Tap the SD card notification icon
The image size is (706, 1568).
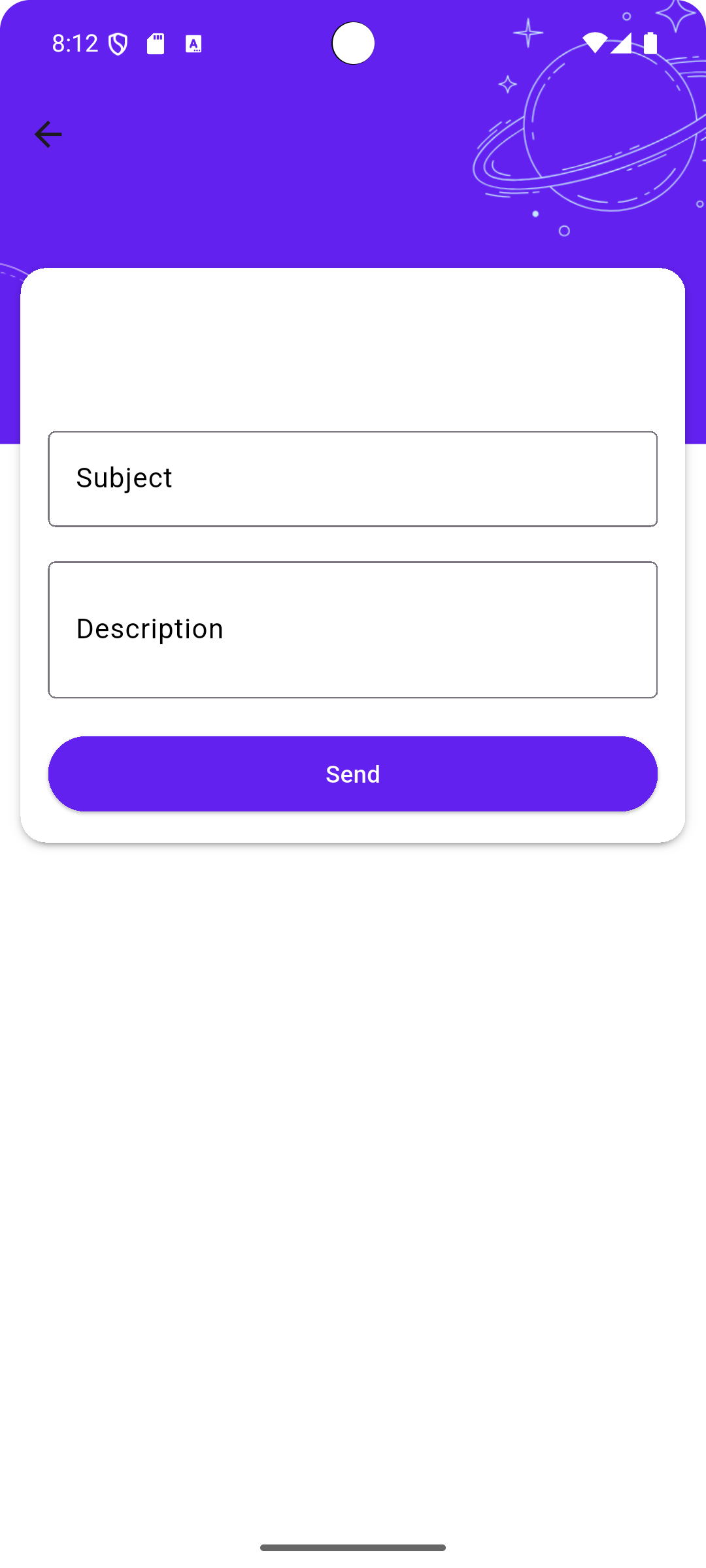coord(156,42)
